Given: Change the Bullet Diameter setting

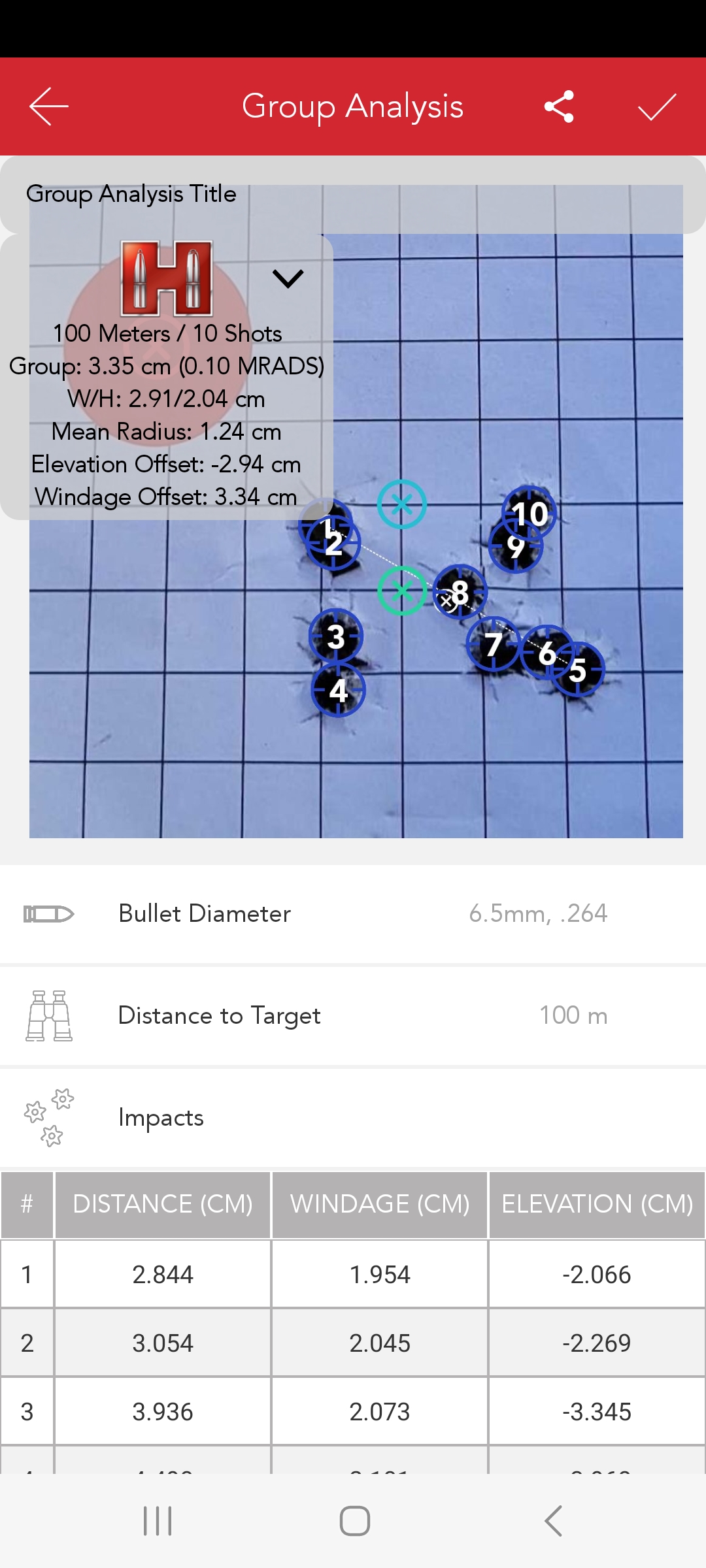Looking at the screenshot, I should tap(353, 913).
